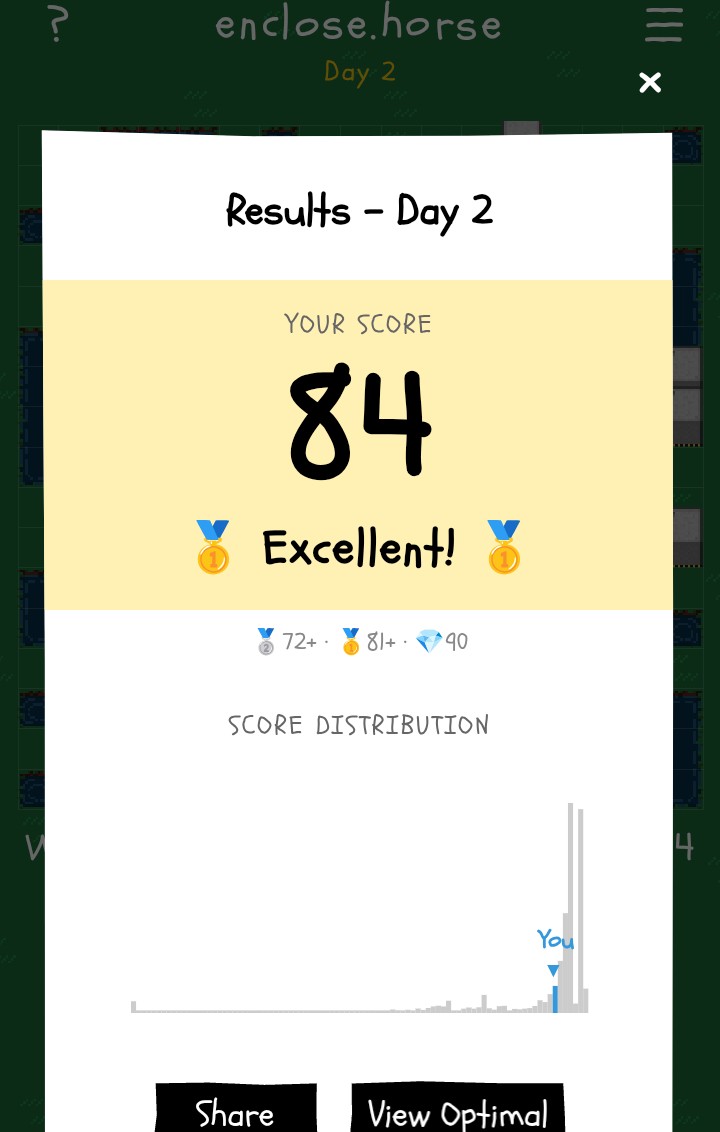The height and width of the screenshot is (1132, 720).
Task: Open the help question mark
Action: coord(58,26)
